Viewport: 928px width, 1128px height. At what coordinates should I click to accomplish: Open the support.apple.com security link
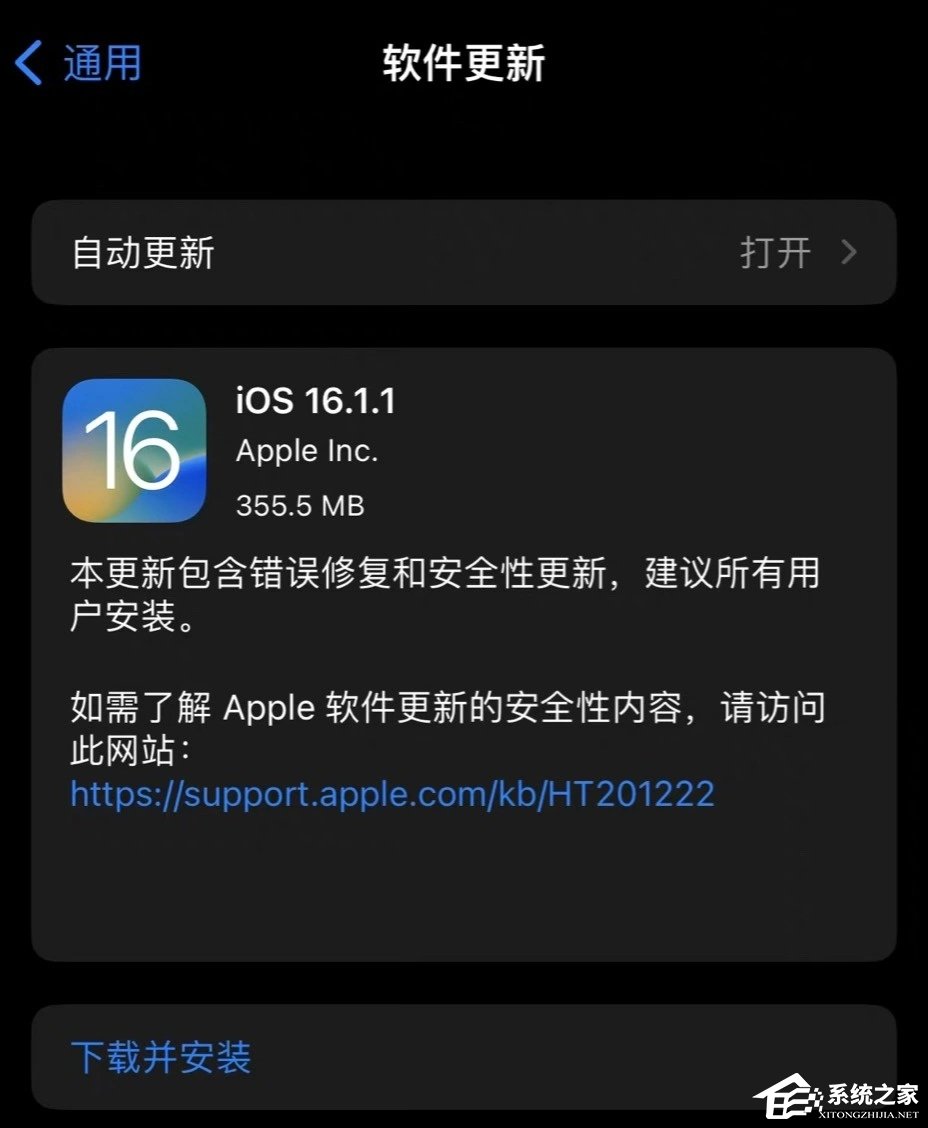(392, 794)
